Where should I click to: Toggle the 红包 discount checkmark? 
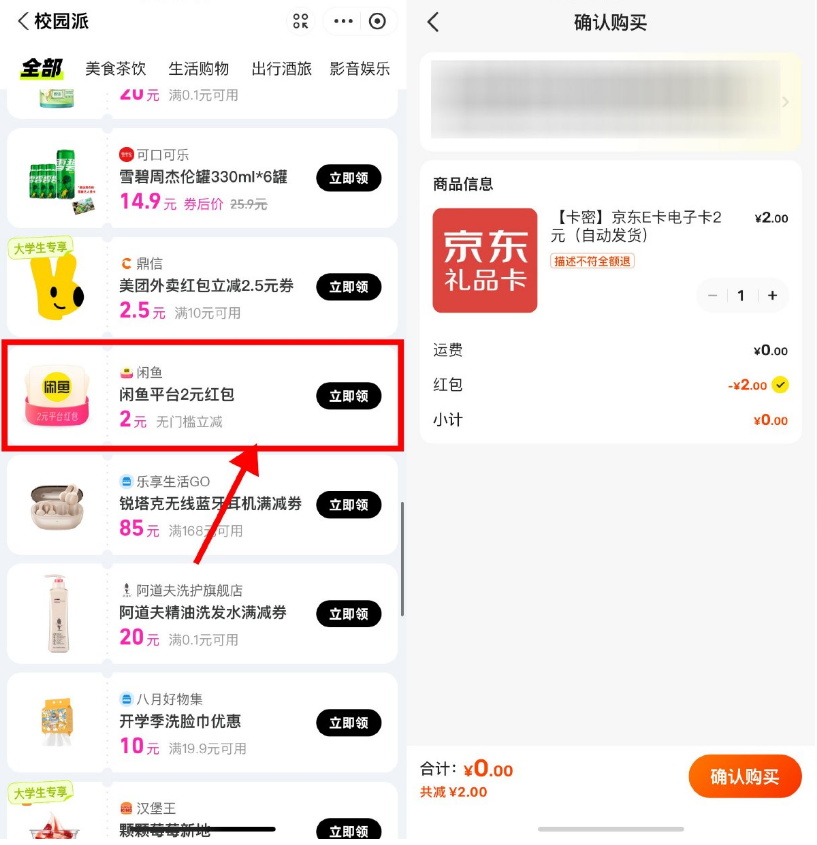781,385
